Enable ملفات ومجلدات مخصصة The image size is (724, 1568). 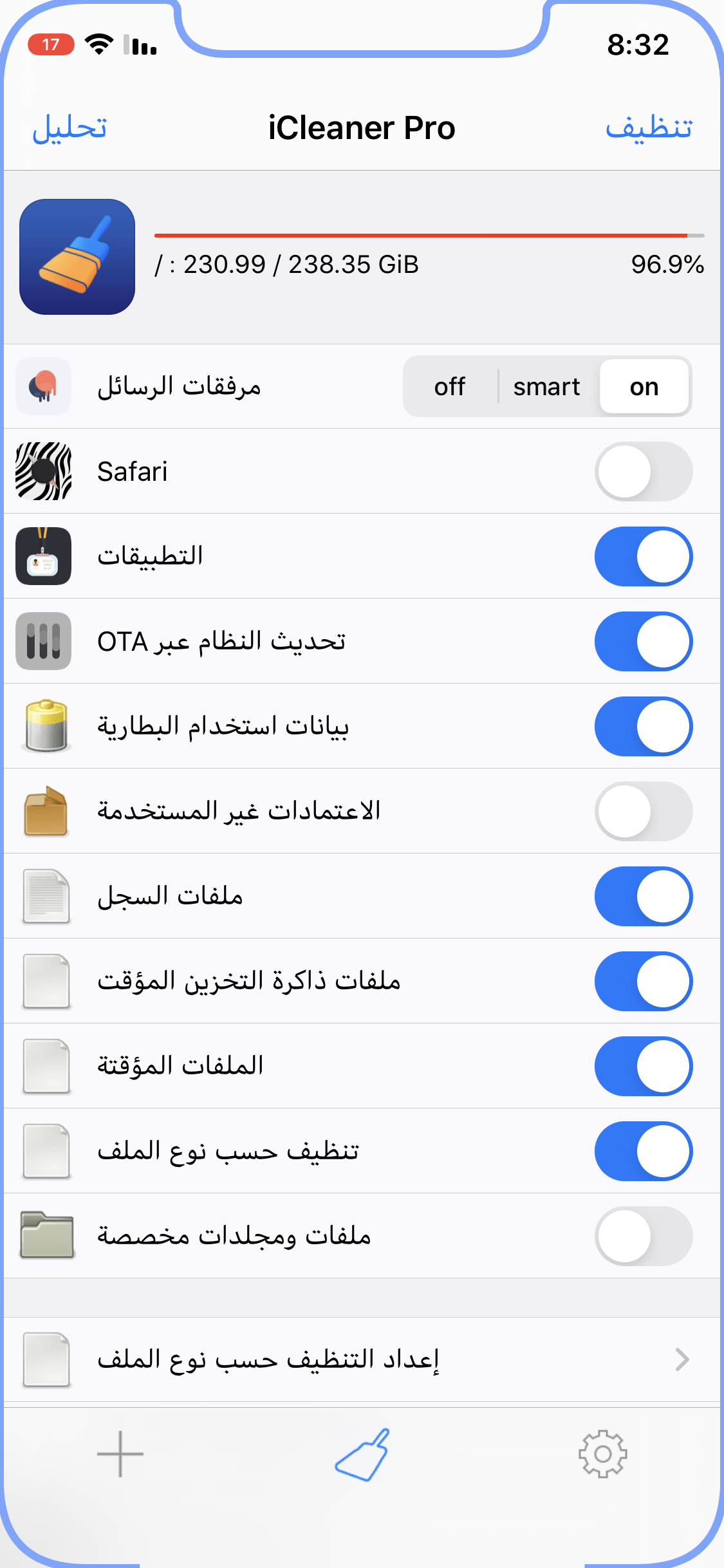(x=644, y=1237)
